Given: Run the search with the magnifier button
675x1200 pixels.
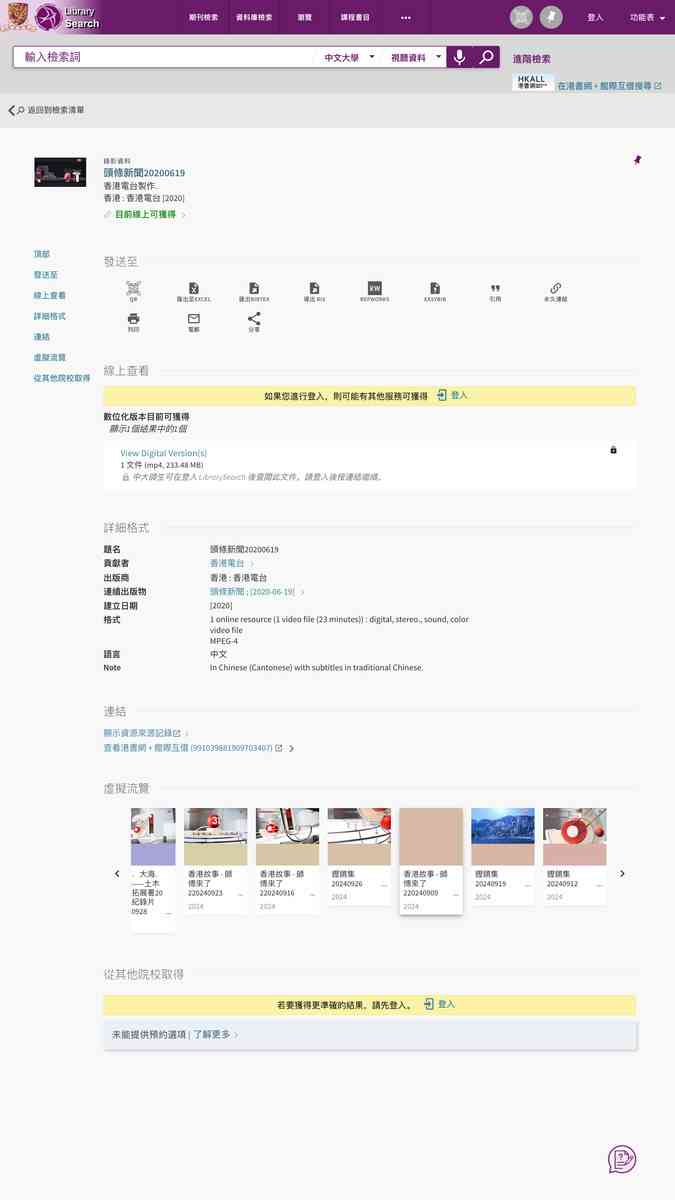Looking at the screenshot, I should pos(486,57).
